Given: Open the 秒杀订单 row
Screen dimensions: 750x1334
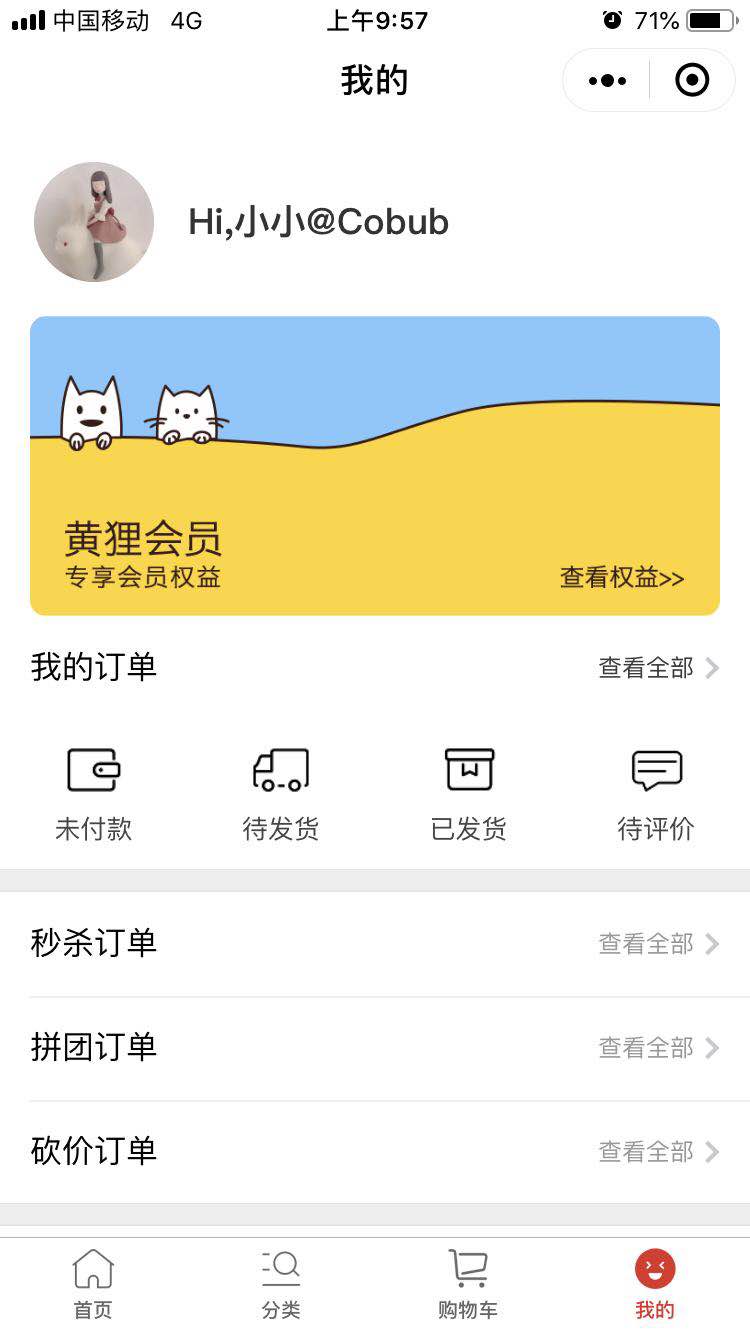Looking at the screenshot, I should [375, 944].
